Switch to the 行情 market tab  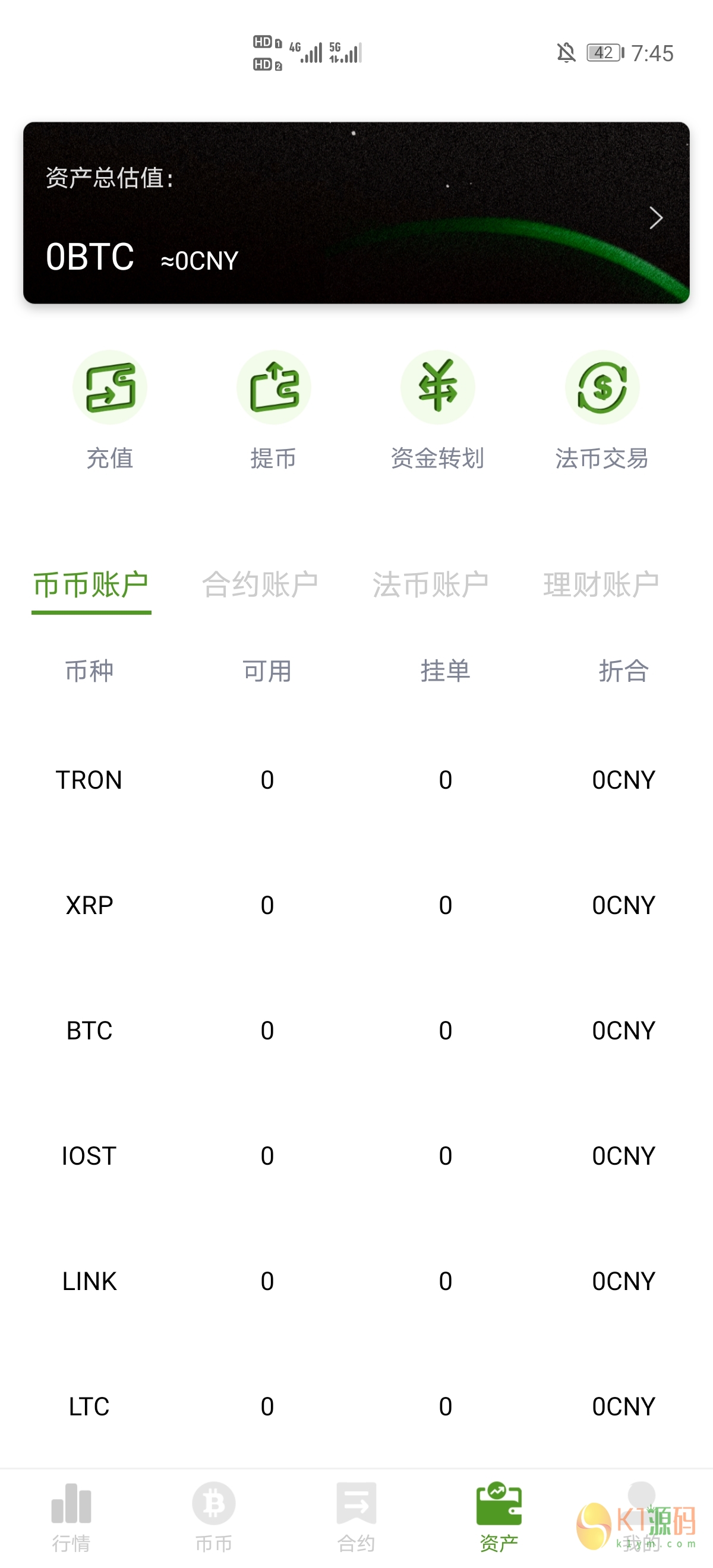tap(71, 1517)
